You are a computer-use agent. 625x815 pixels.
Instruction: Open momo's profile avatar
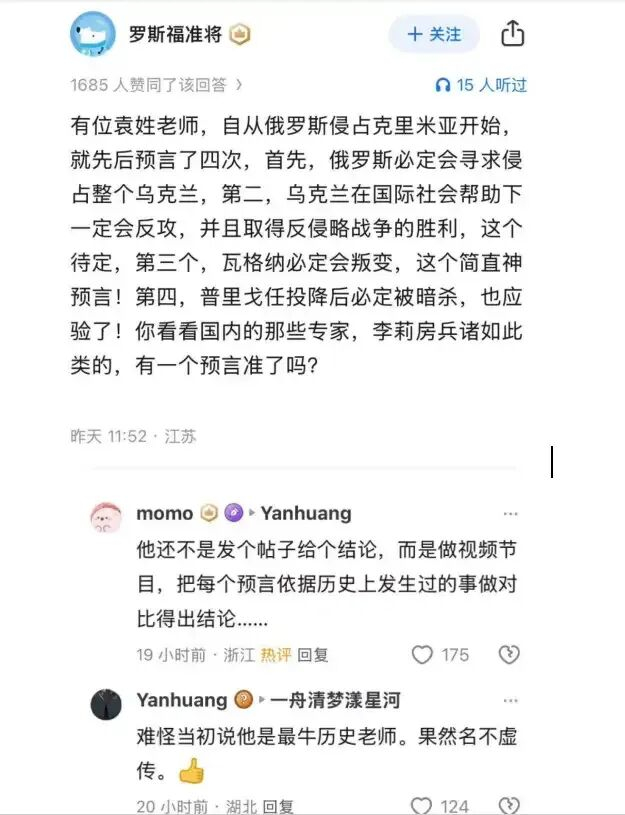[106, 516]
